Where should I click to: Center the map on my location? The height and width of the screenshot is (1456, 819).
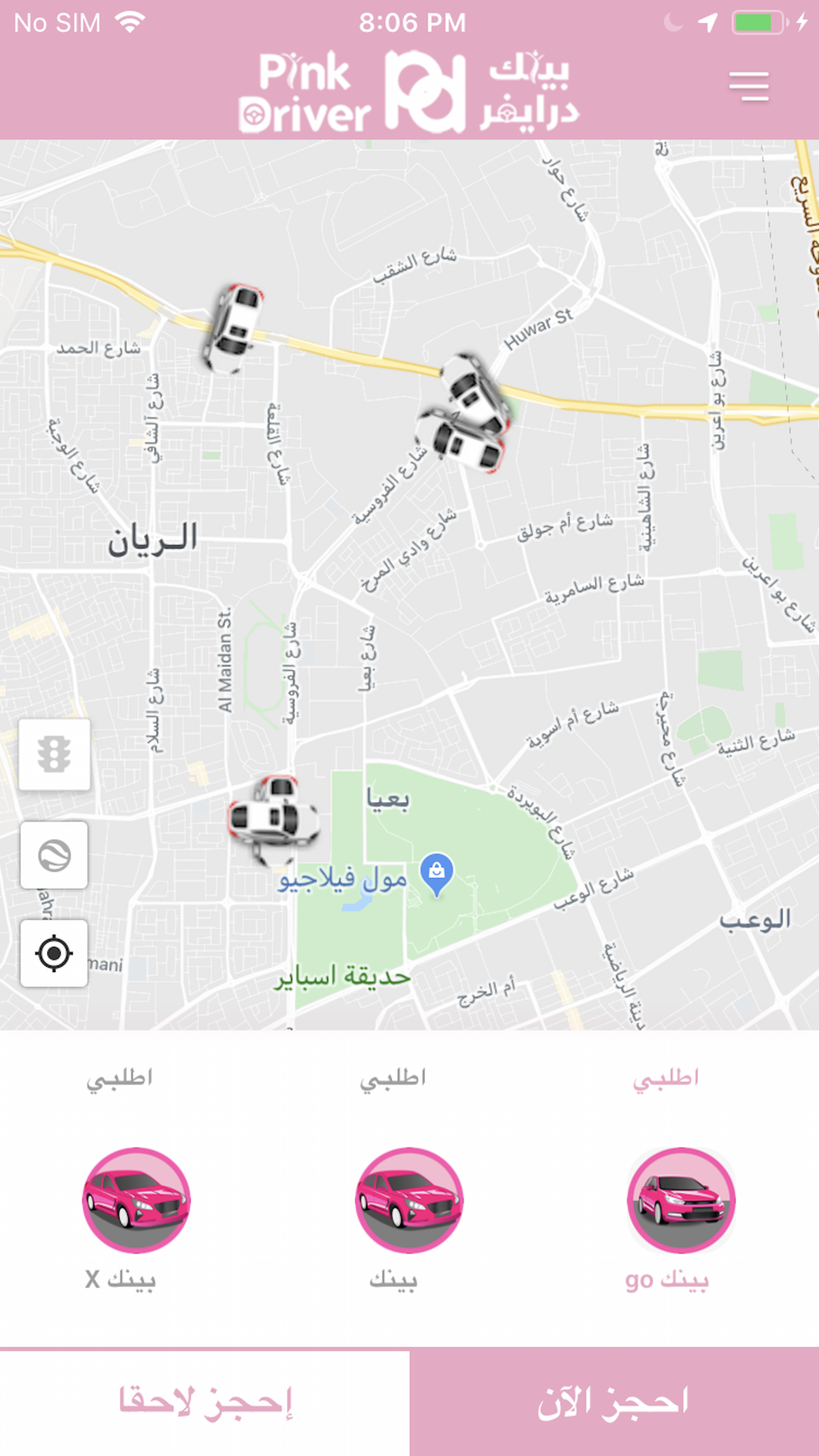[53, 955]
